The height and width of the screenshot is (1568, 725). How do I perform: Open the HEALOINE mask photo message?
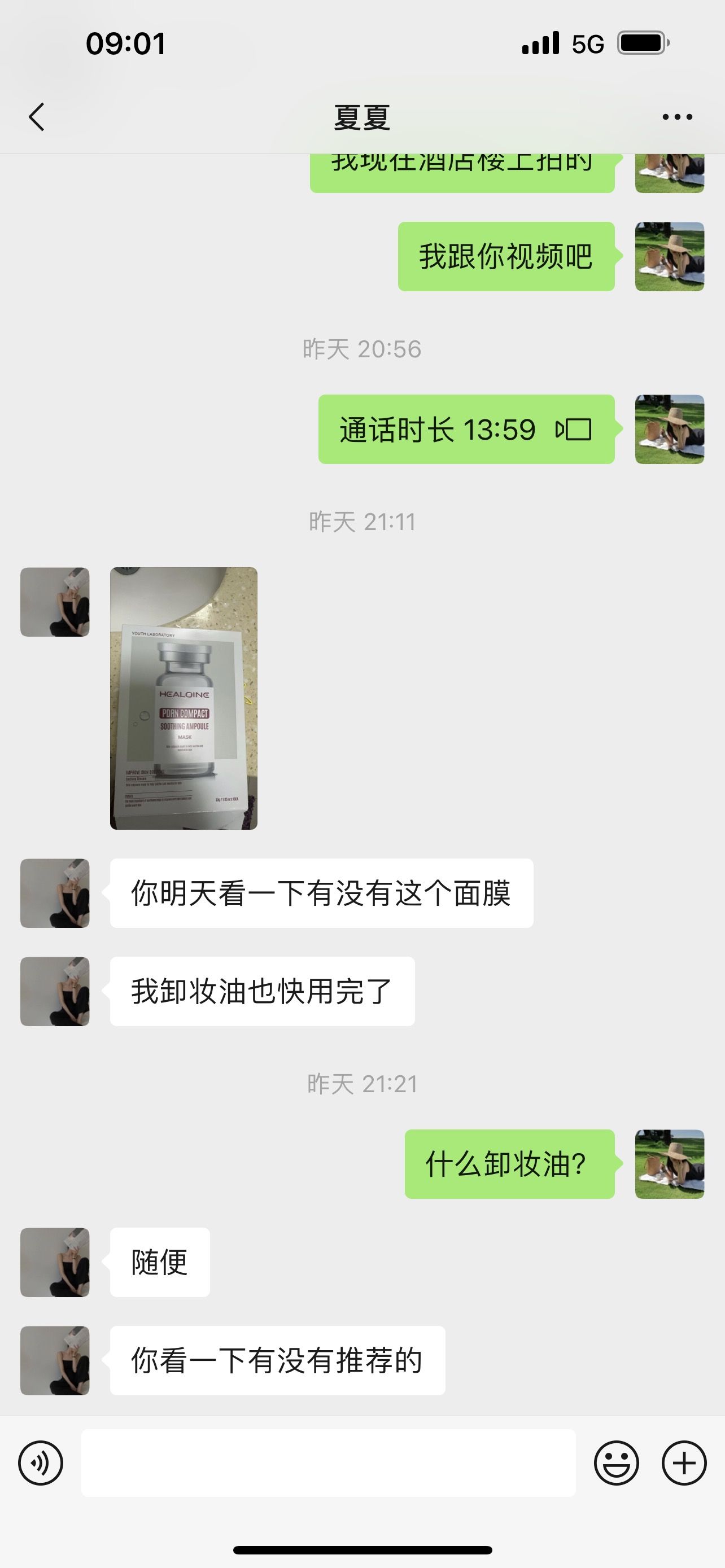point(184,698)
